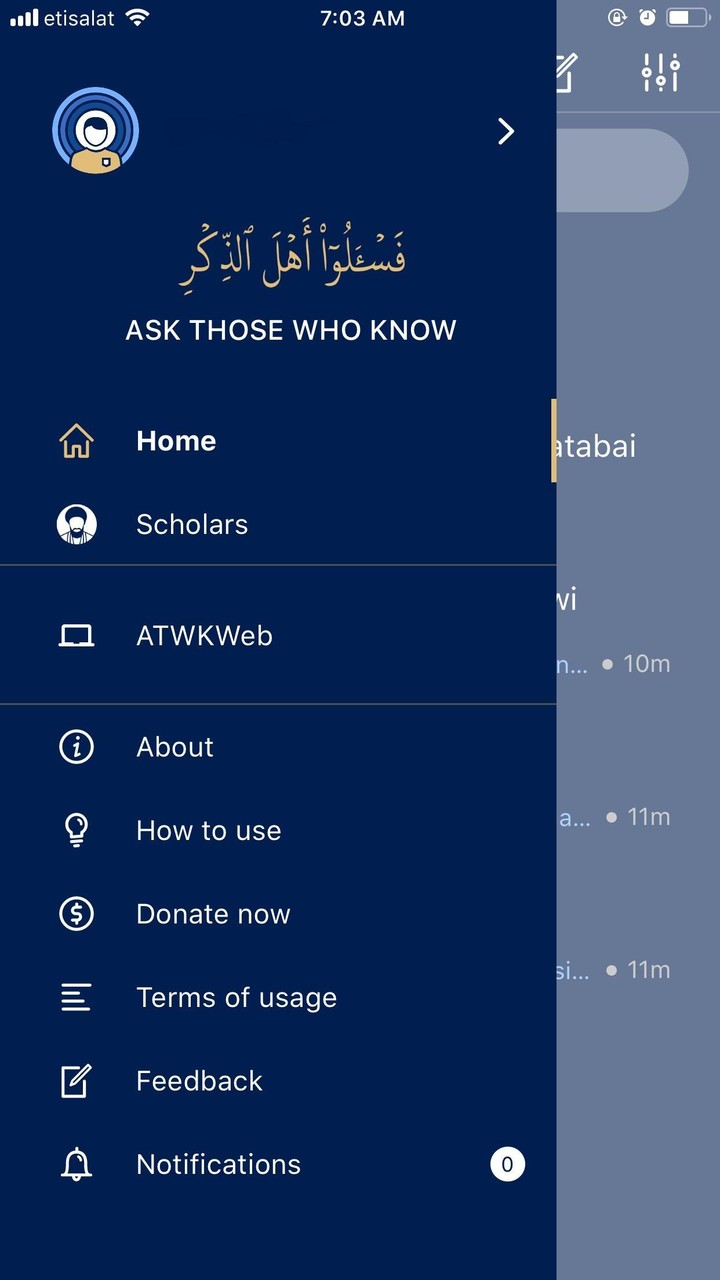Tap the profile avatar picture
Image resolution: width=720 pixels, height=1280 pixels.
96,131
